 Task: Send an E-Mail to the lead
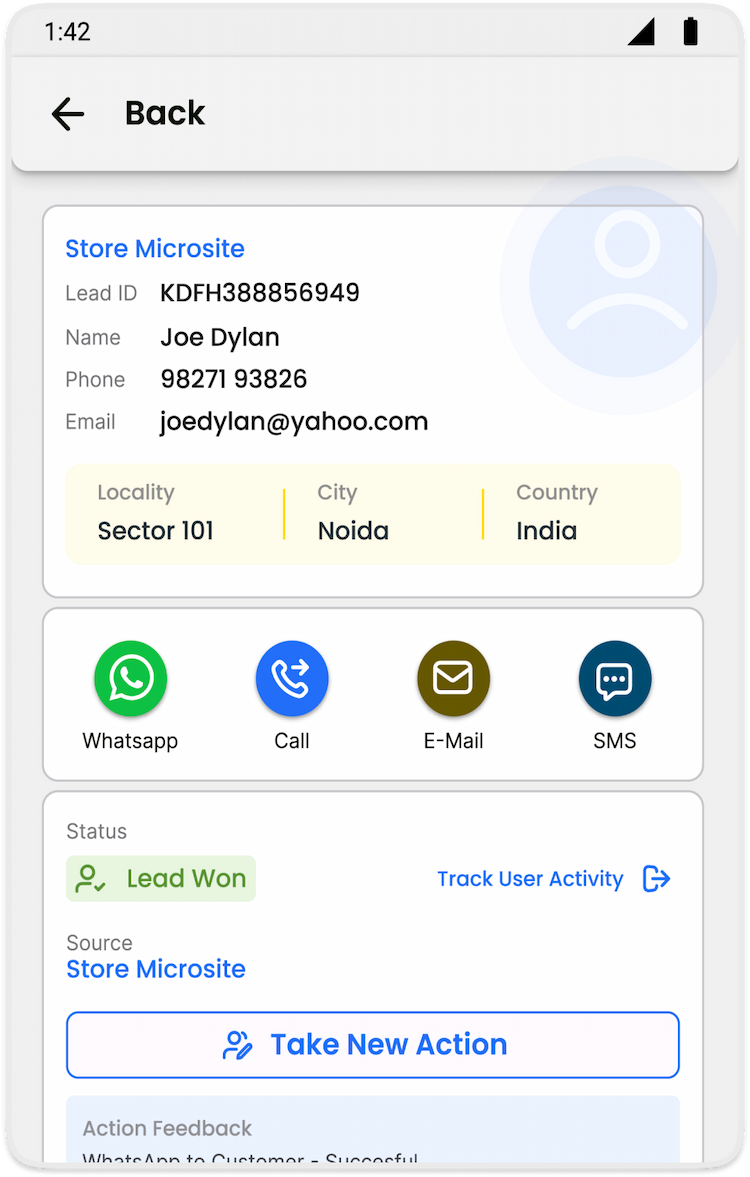click(453, 679)
